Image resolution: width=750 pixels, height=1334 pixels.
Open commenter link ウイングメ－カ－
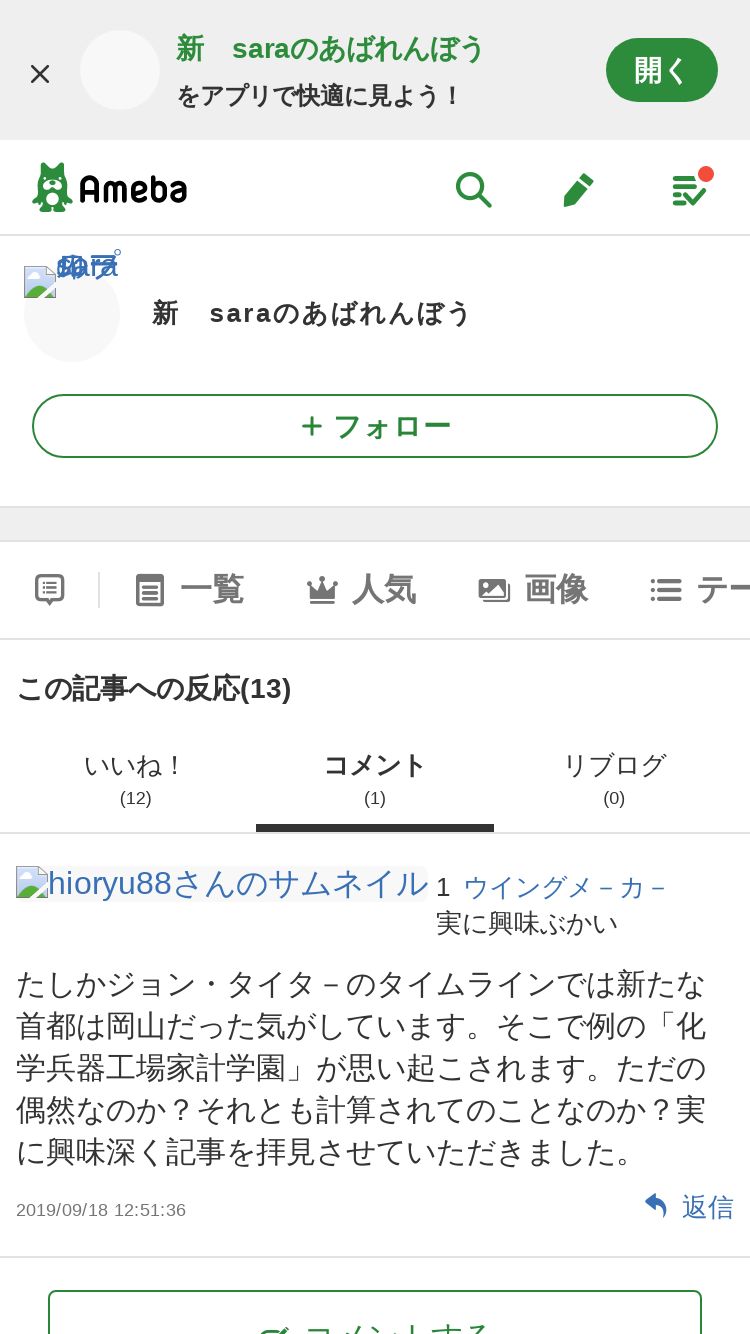click(x=565, y=886)
